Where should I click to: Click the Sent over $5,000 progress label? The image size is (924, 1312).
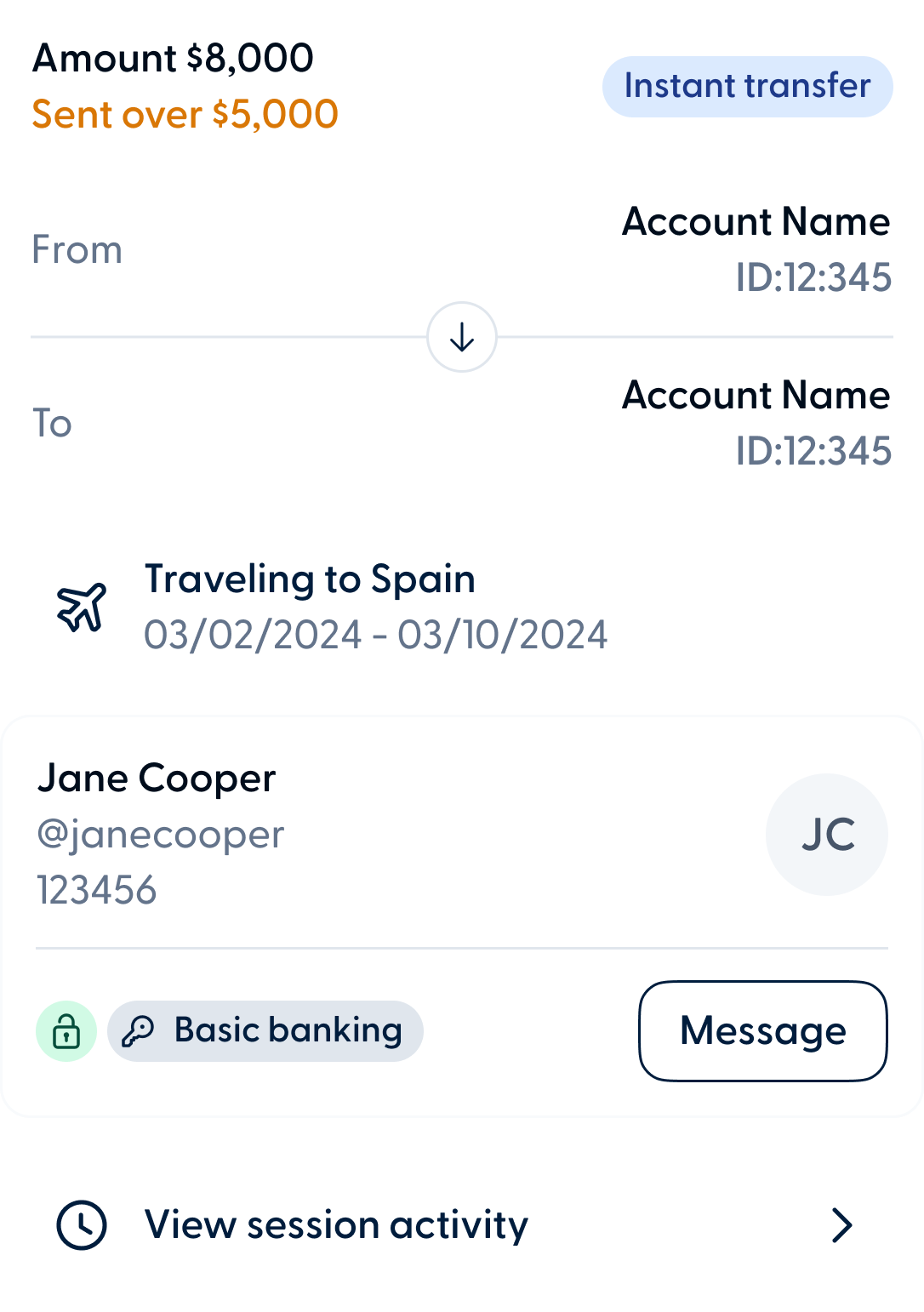coord(185,114)
